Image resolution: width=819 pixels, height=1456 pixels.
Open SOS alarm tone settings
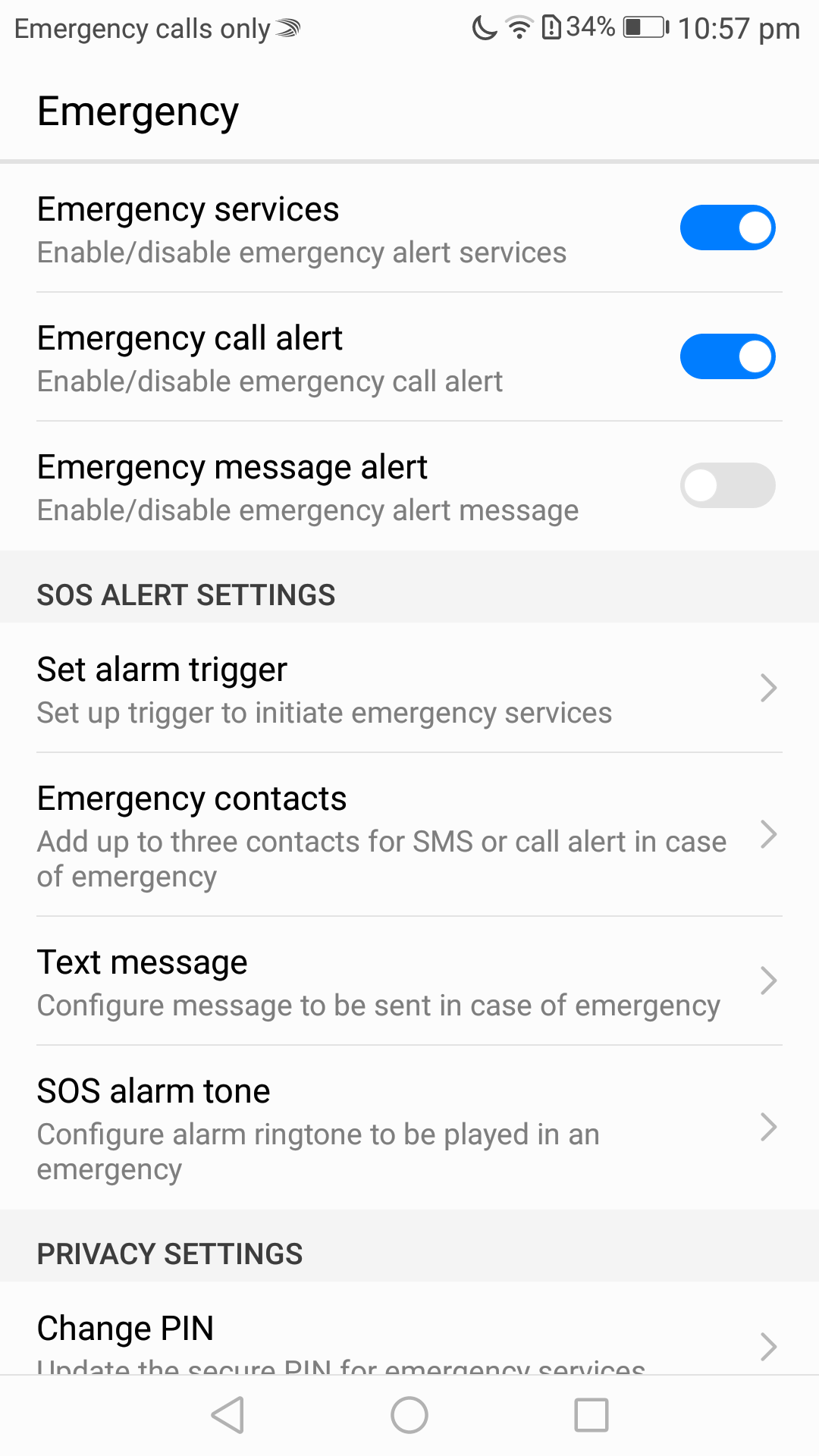pos(409,1128)
